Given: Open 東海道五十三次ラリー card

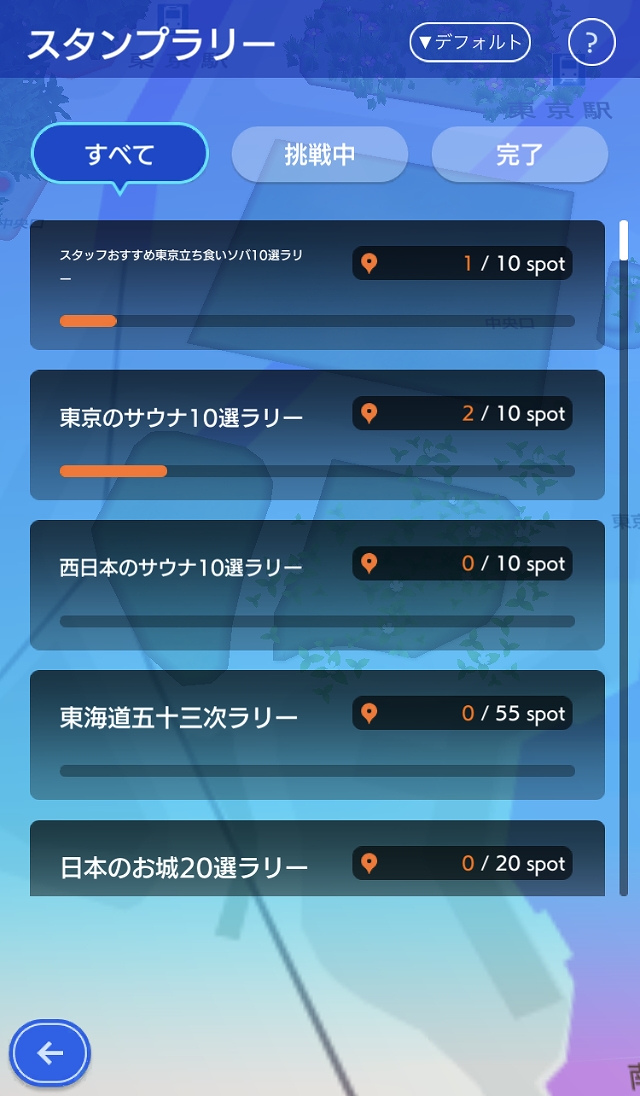Looking at the screenshot, I should click(317, 735).
